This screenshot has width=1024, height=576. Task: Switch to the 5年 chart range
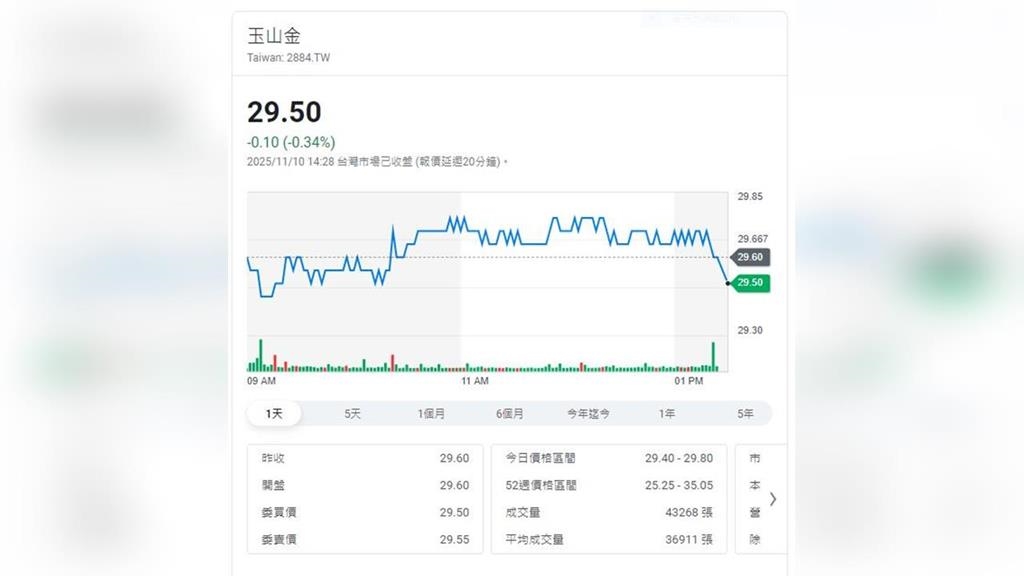tap(745, 413)
